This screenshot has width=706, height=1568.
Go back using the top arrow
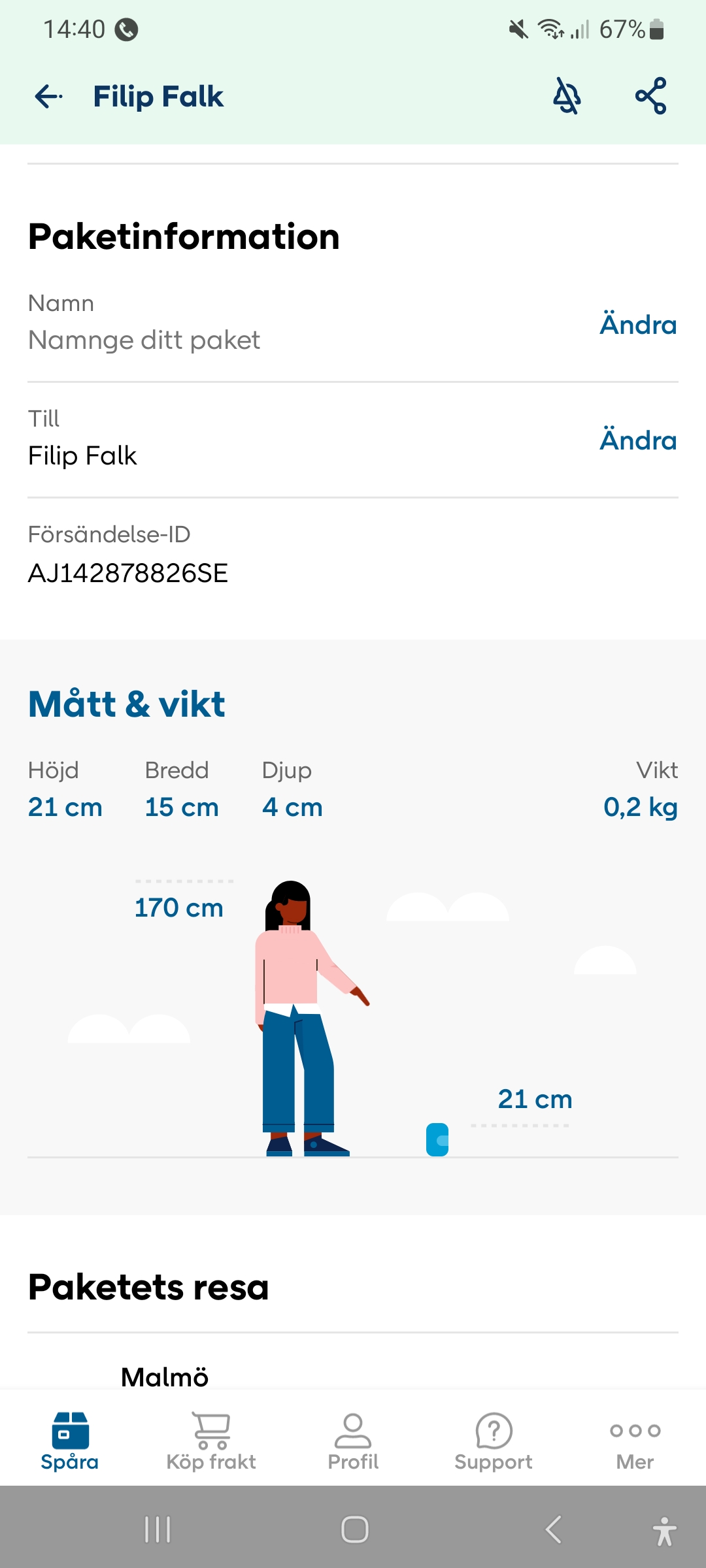pos(48,97)
